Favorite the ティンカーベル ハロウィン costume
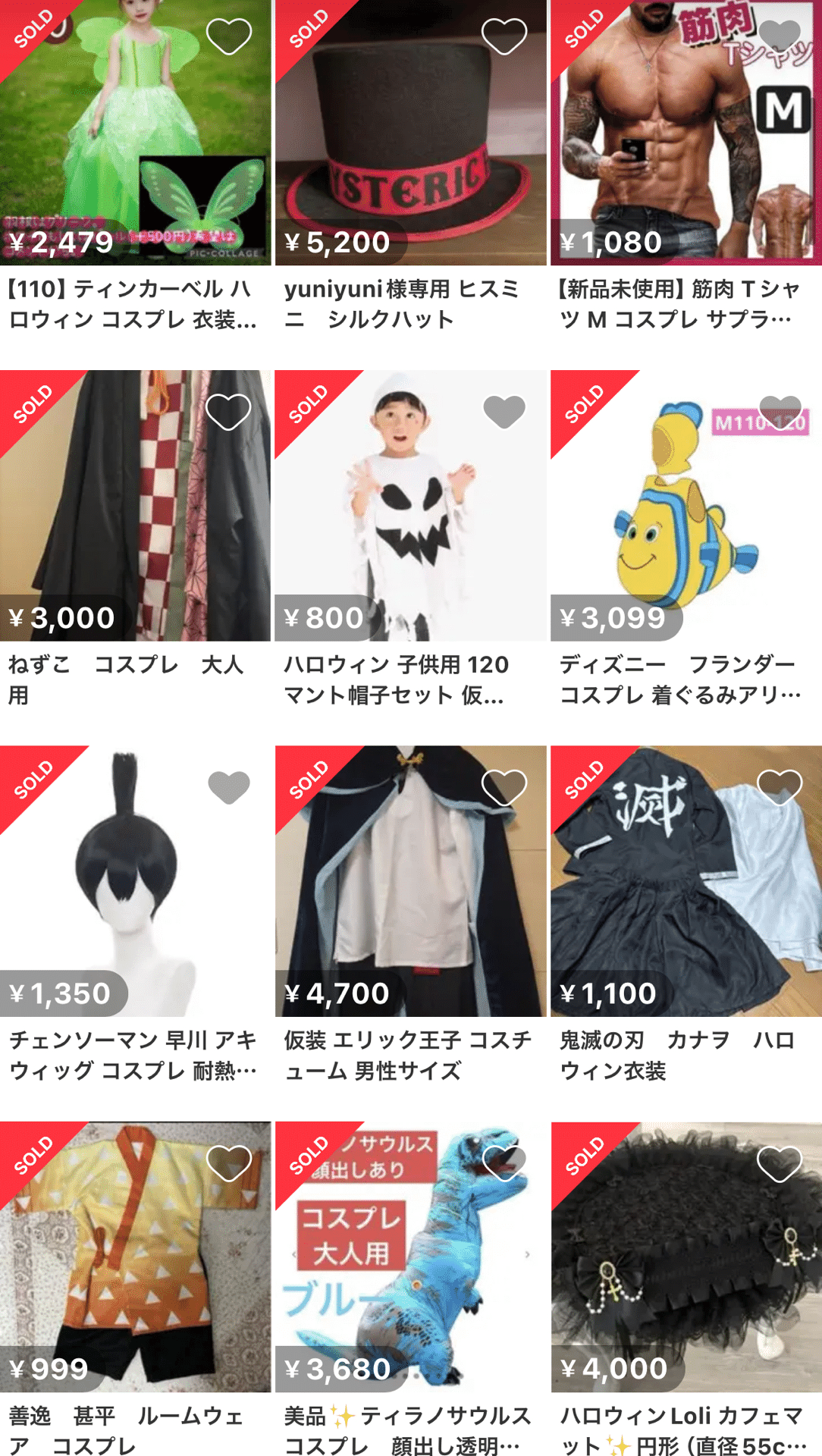The image size is (822, 1456). click(x=228, y=36)
